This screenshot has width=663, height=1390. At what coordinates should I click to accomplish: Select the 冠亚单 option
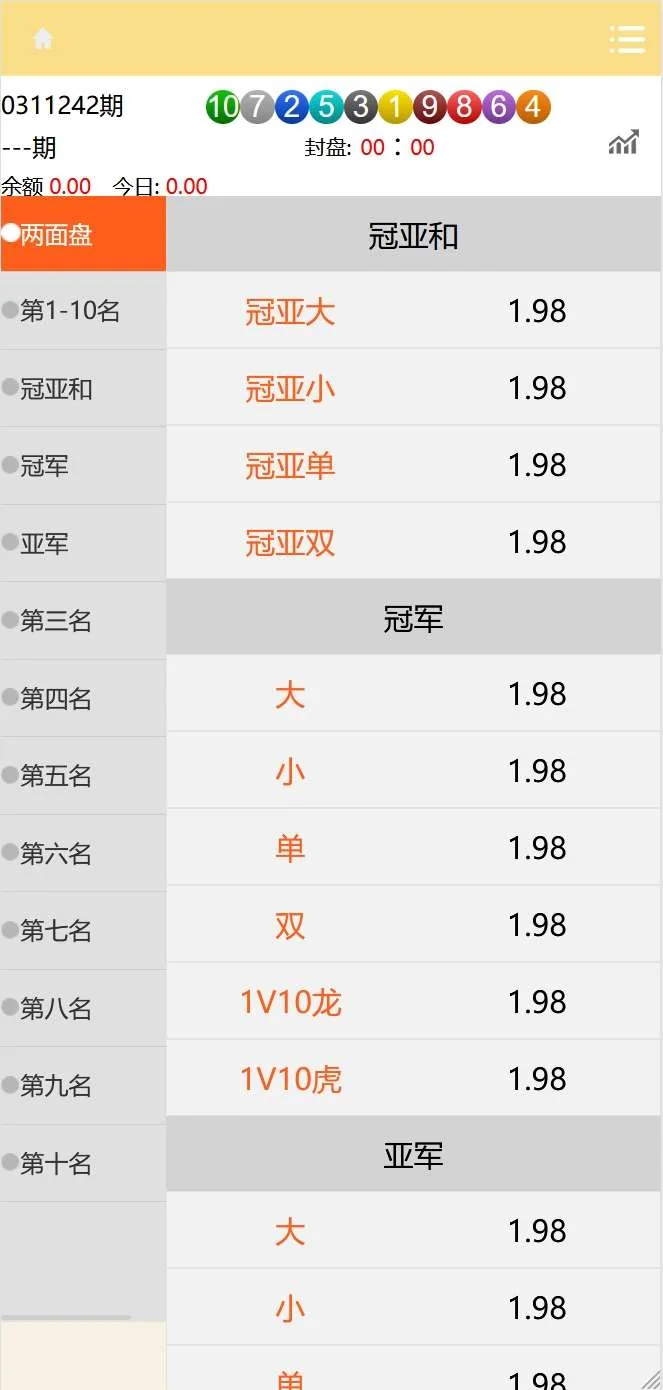click(412, 465)
